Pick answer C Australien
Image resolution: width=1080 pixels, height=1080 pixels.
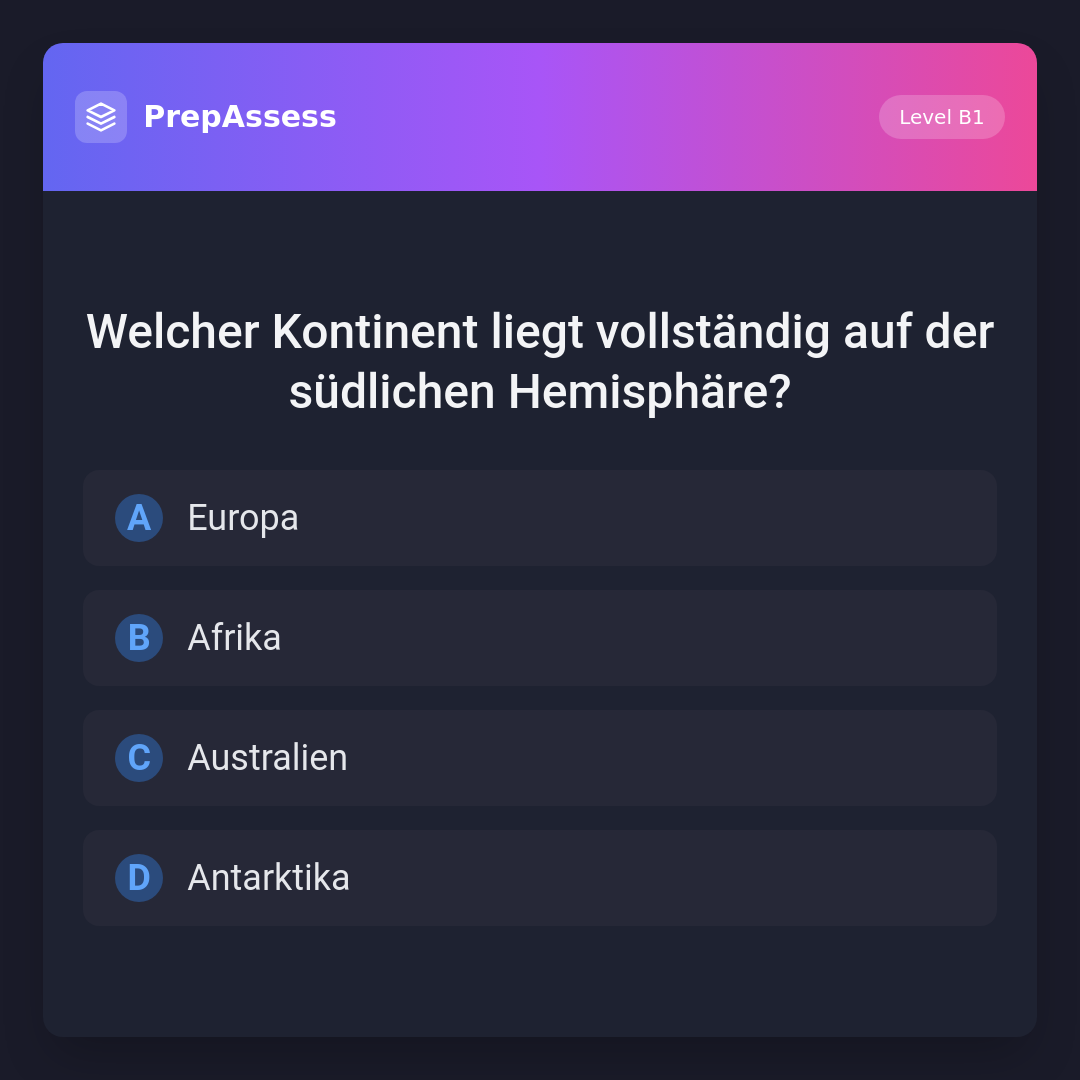pos(540,758)
